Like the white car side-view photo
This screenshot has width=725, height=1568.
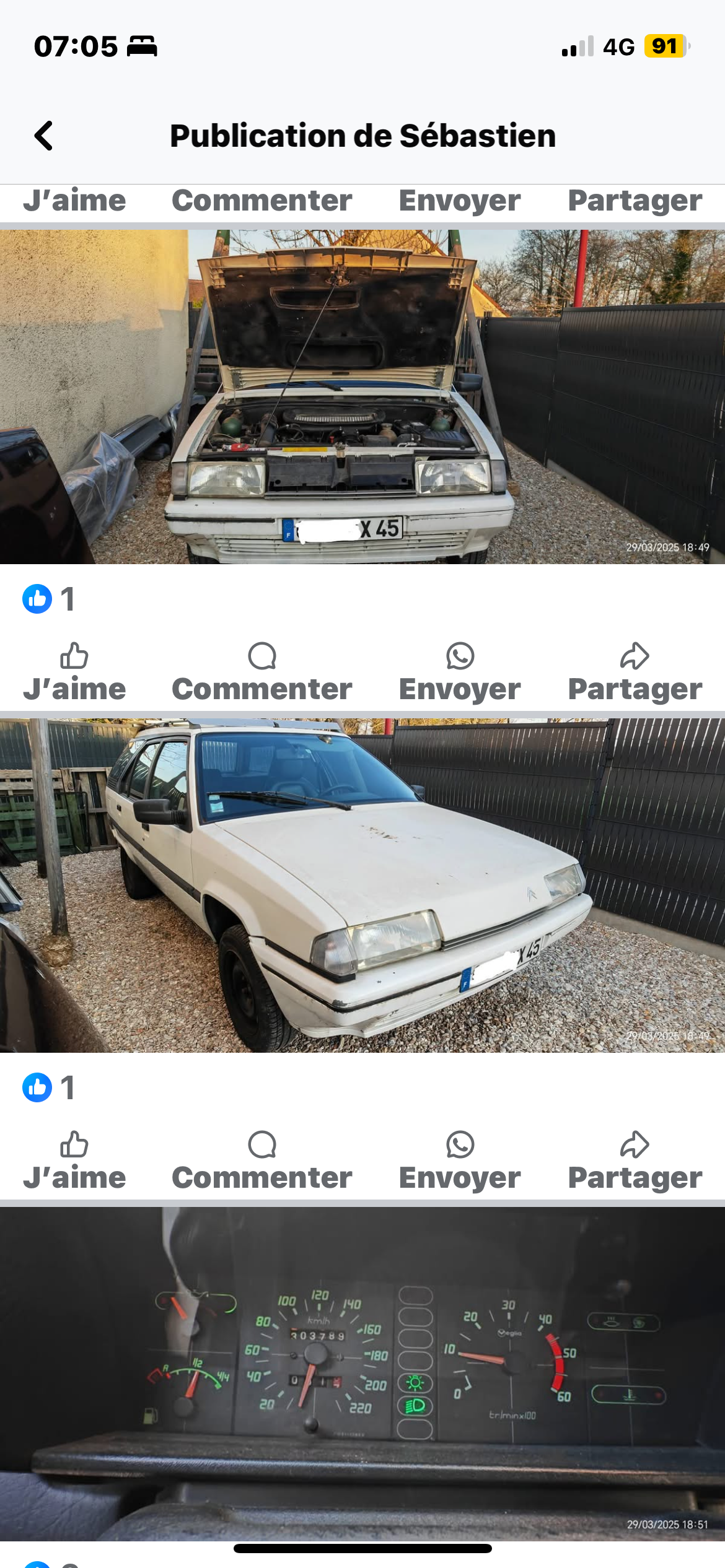(74, 1161)
